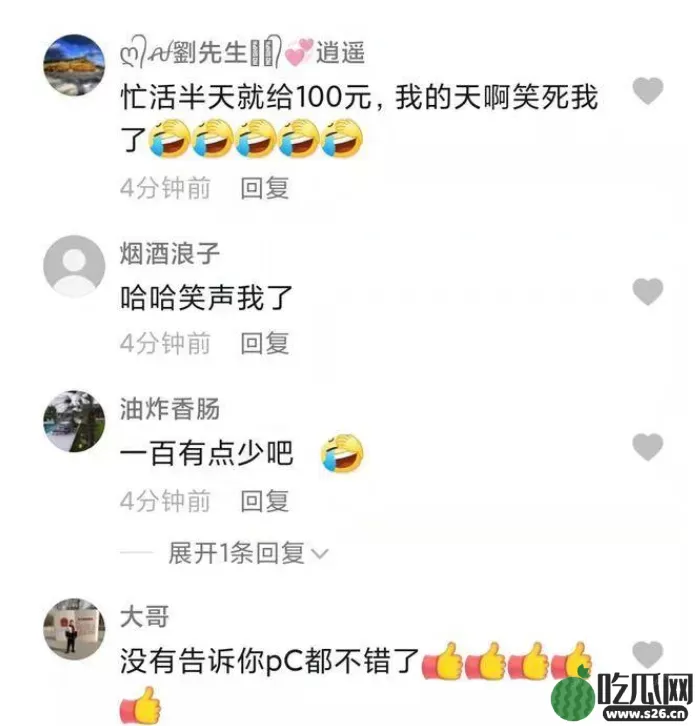The image size is (697, 726).
Task: Like 油炸香肠's comment
Action: pyautogui.click(x=648, y=447)
